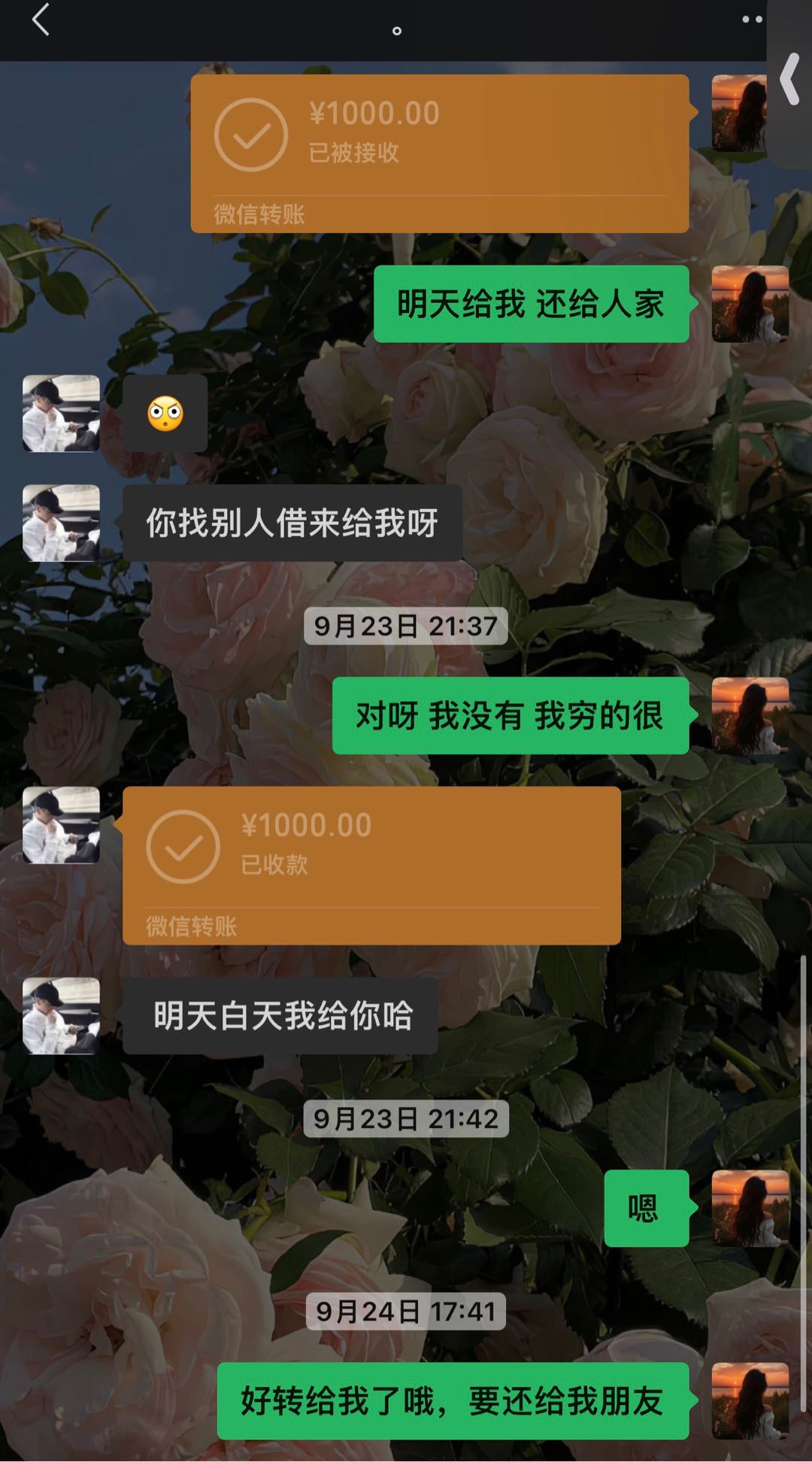Viewport: 812px width, 1462px height.
Task: Tap my avatar beside 明天给我 还给人家
Action: [x=750, y=304]
